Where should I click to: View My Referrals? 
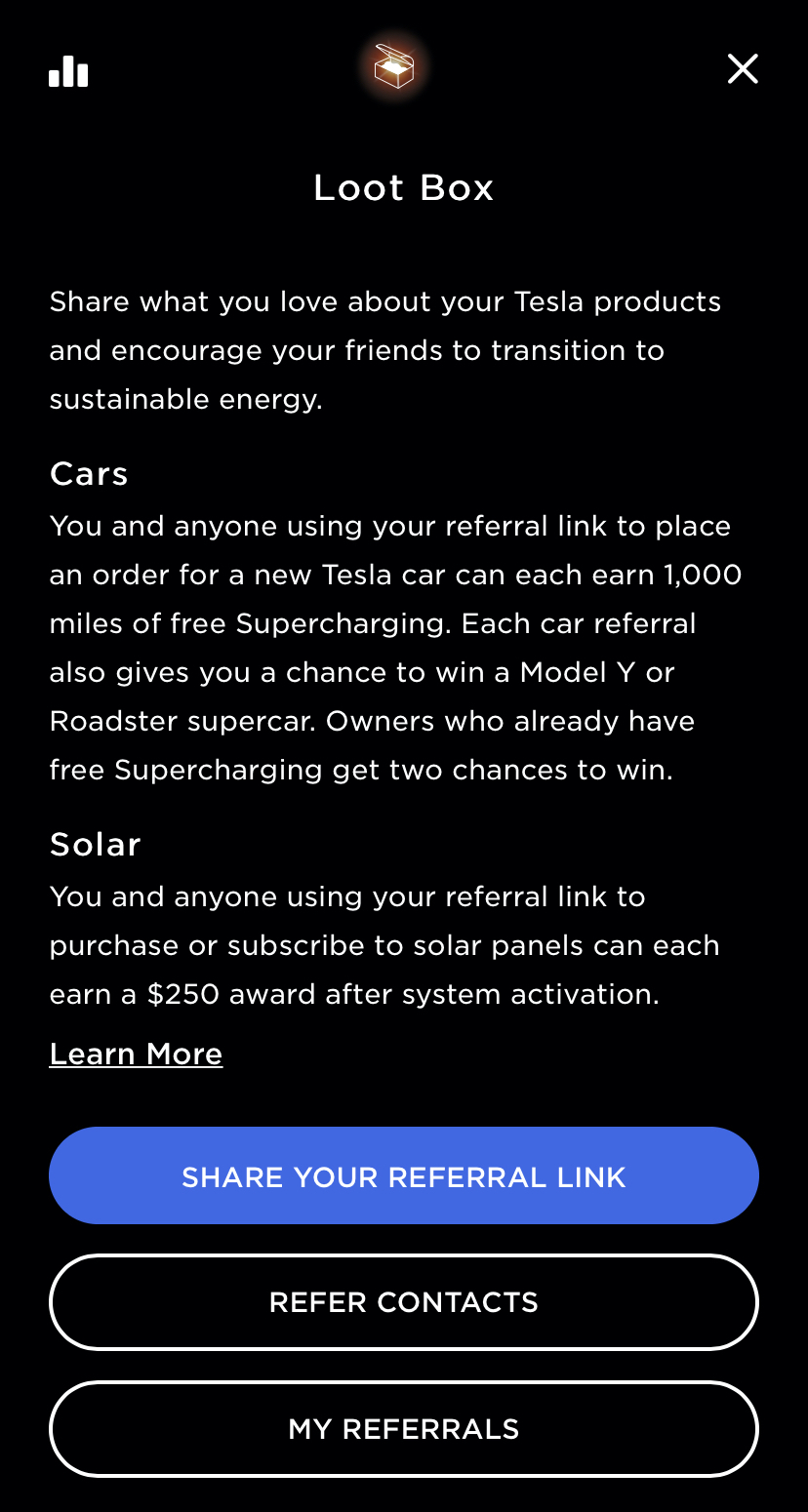click(404, 1429)
